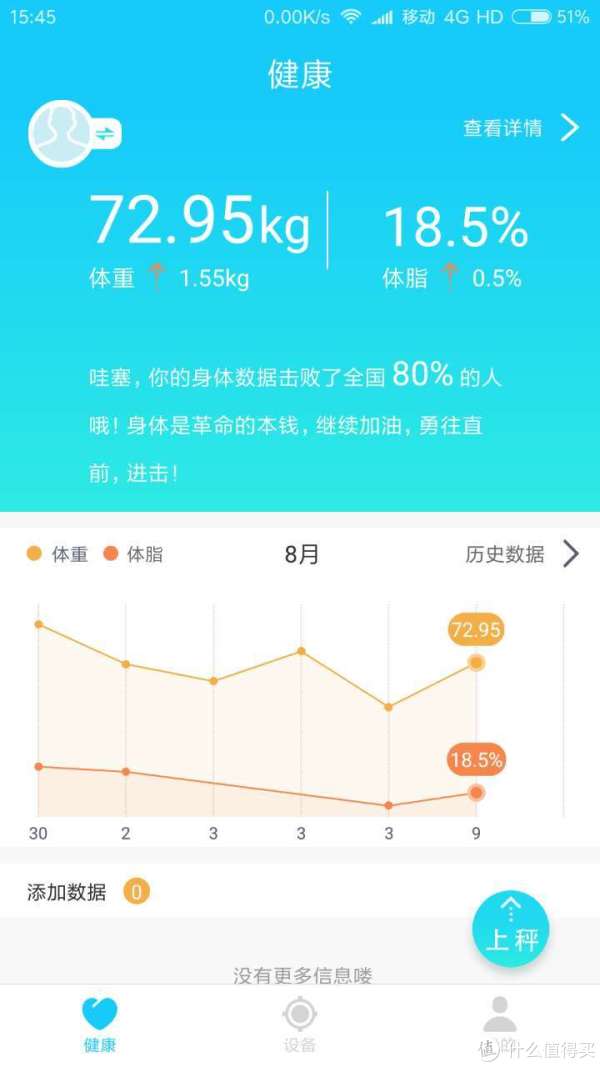Switch to the 设备 tab
Viewport: 600px width, 1067px height.
pos(299,1024)
